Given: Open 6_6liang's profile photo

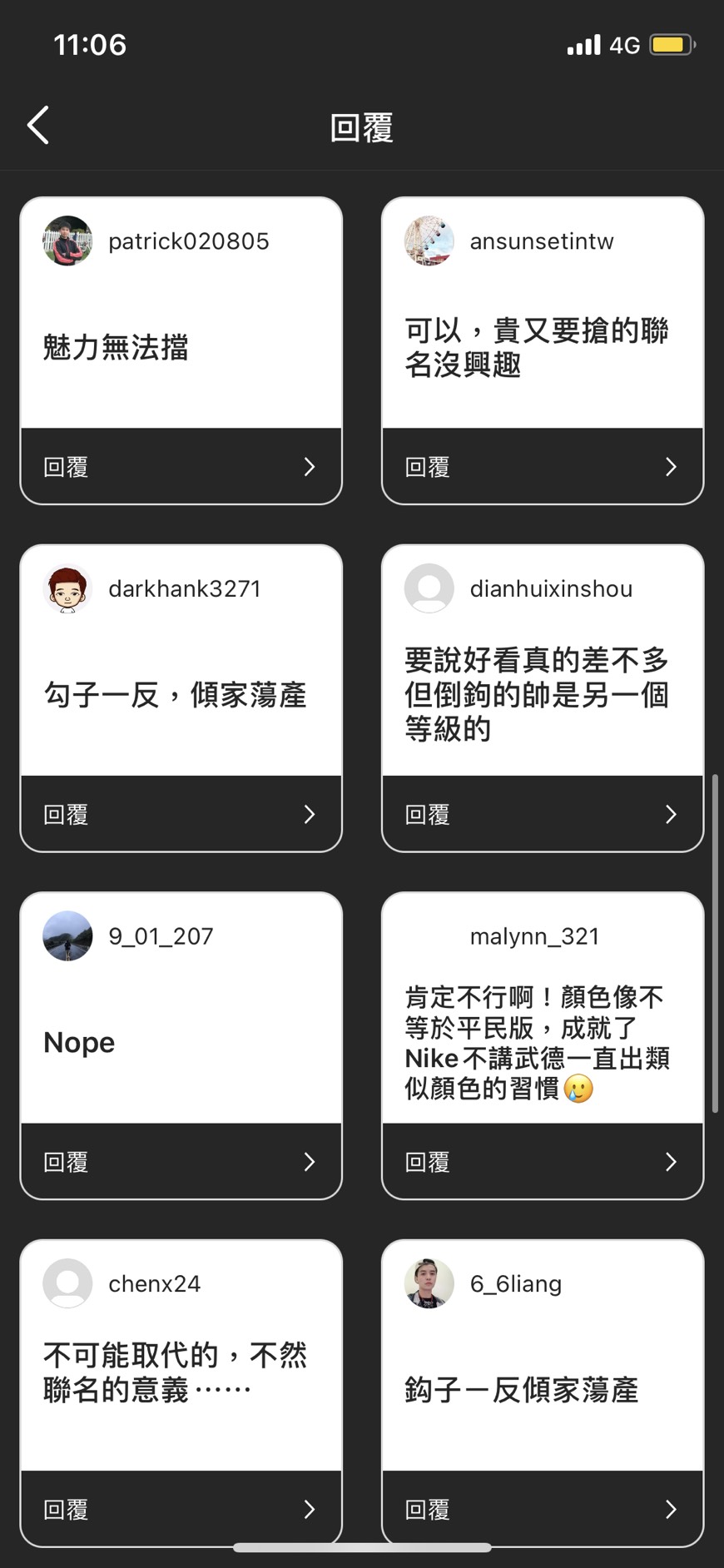Looking at the screenshot, I should pos(429,1283).
